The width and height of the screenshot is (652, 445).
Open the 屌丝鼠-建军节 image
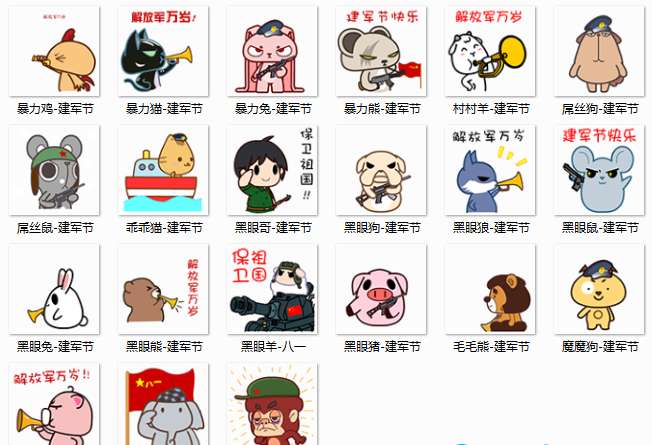pos(54,170)
